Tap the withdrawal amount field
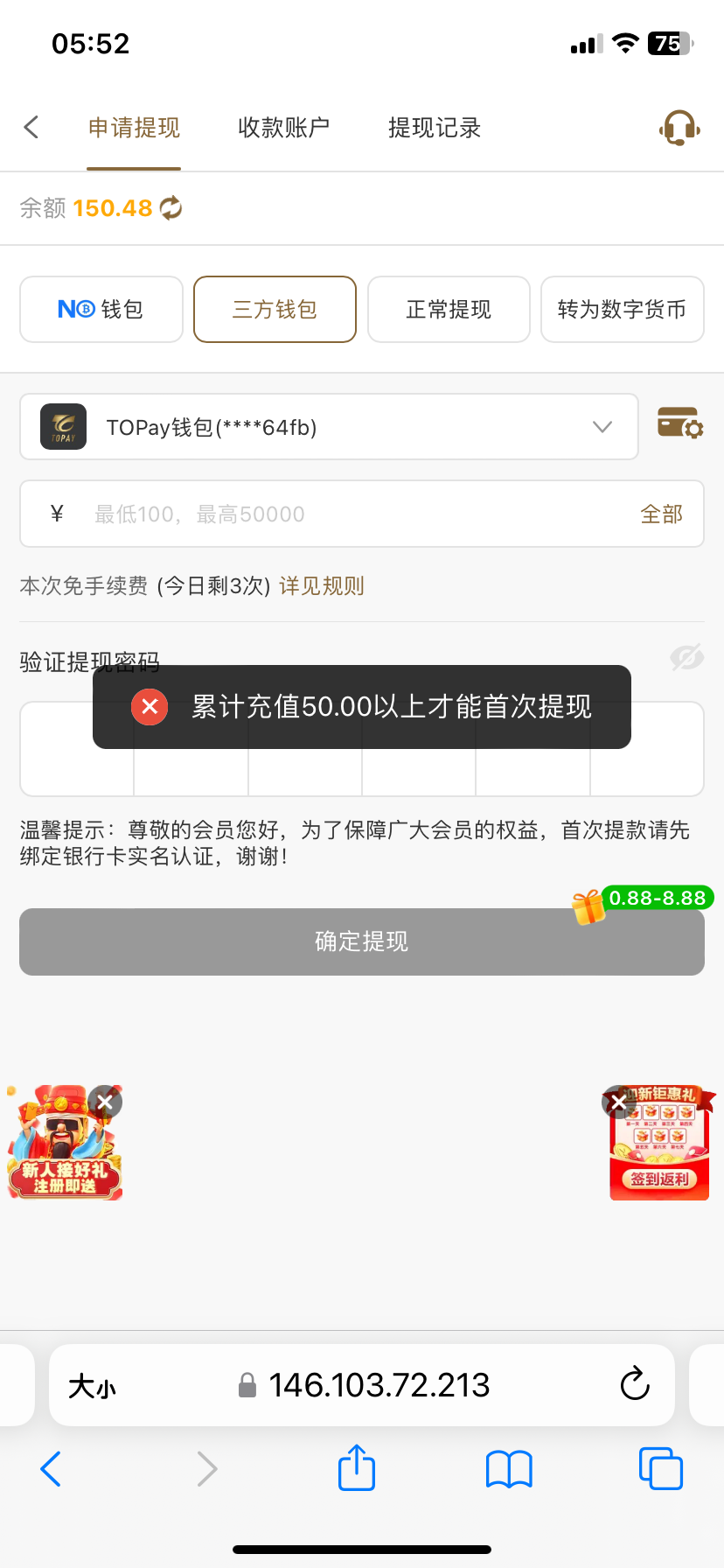 pyautogui.click(x=350, y=514)
